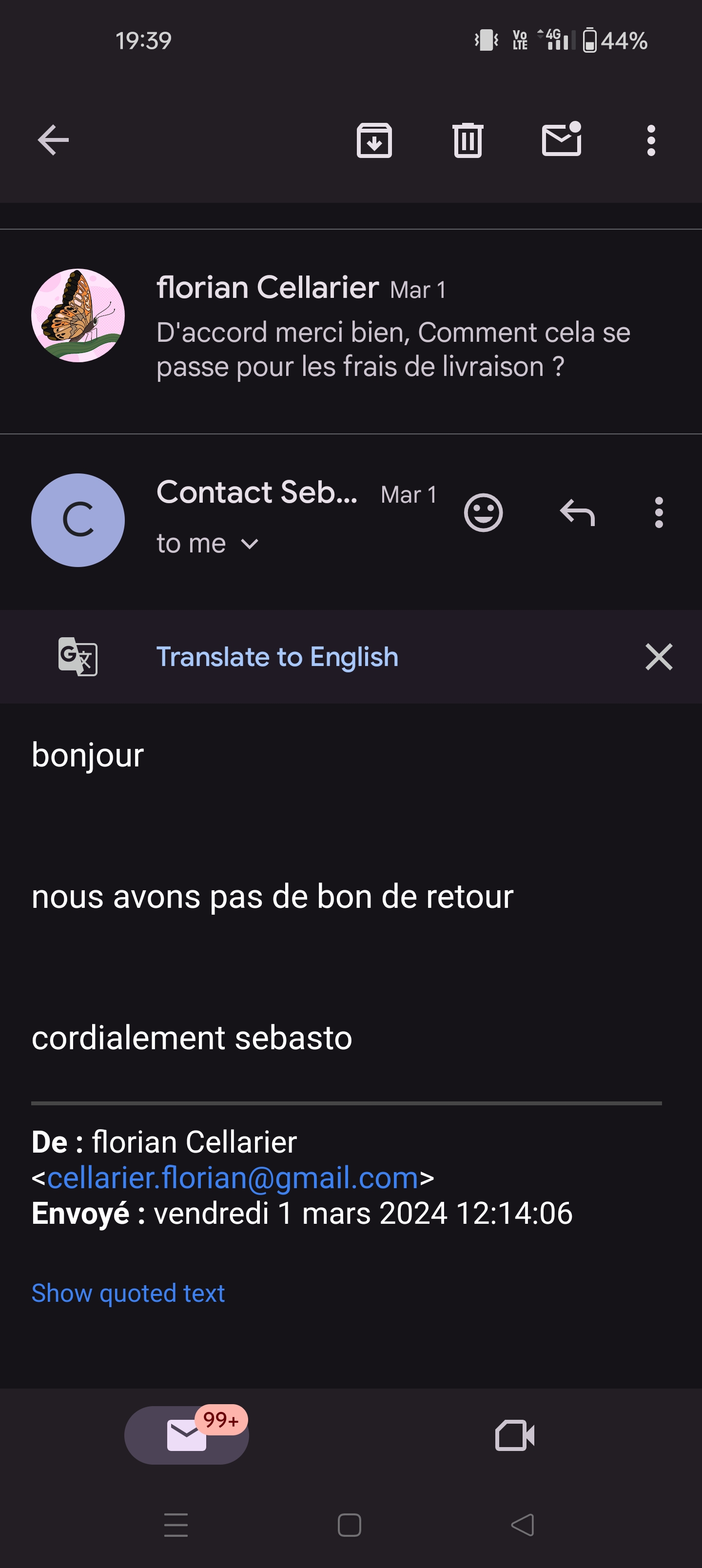Screen dimensions: 702x1568
Task: Open the top bar overflow menu
Action: click(651, 140)
